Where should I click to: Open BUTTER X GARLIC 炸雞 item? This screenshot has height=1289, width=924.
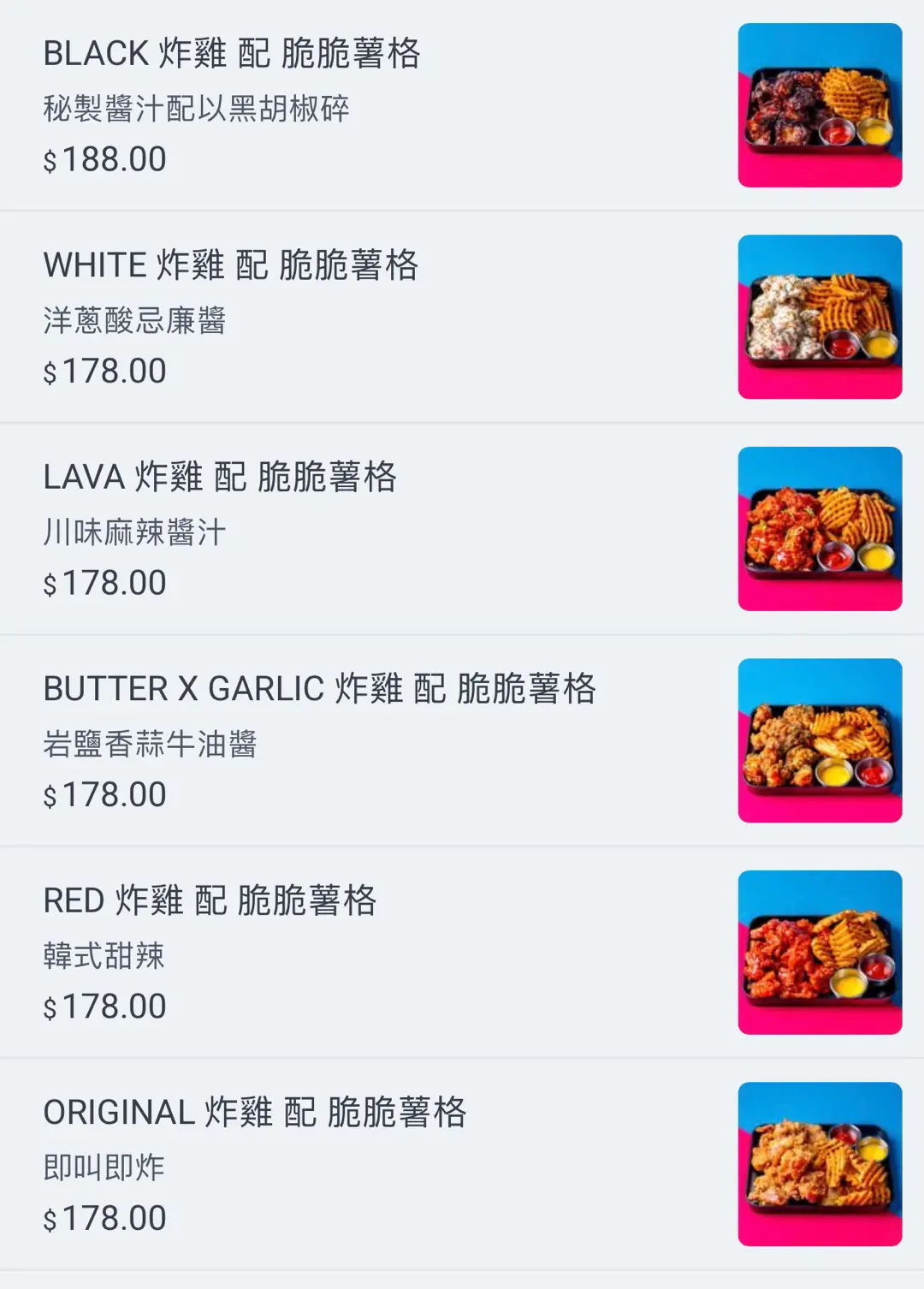pos(319,689)
